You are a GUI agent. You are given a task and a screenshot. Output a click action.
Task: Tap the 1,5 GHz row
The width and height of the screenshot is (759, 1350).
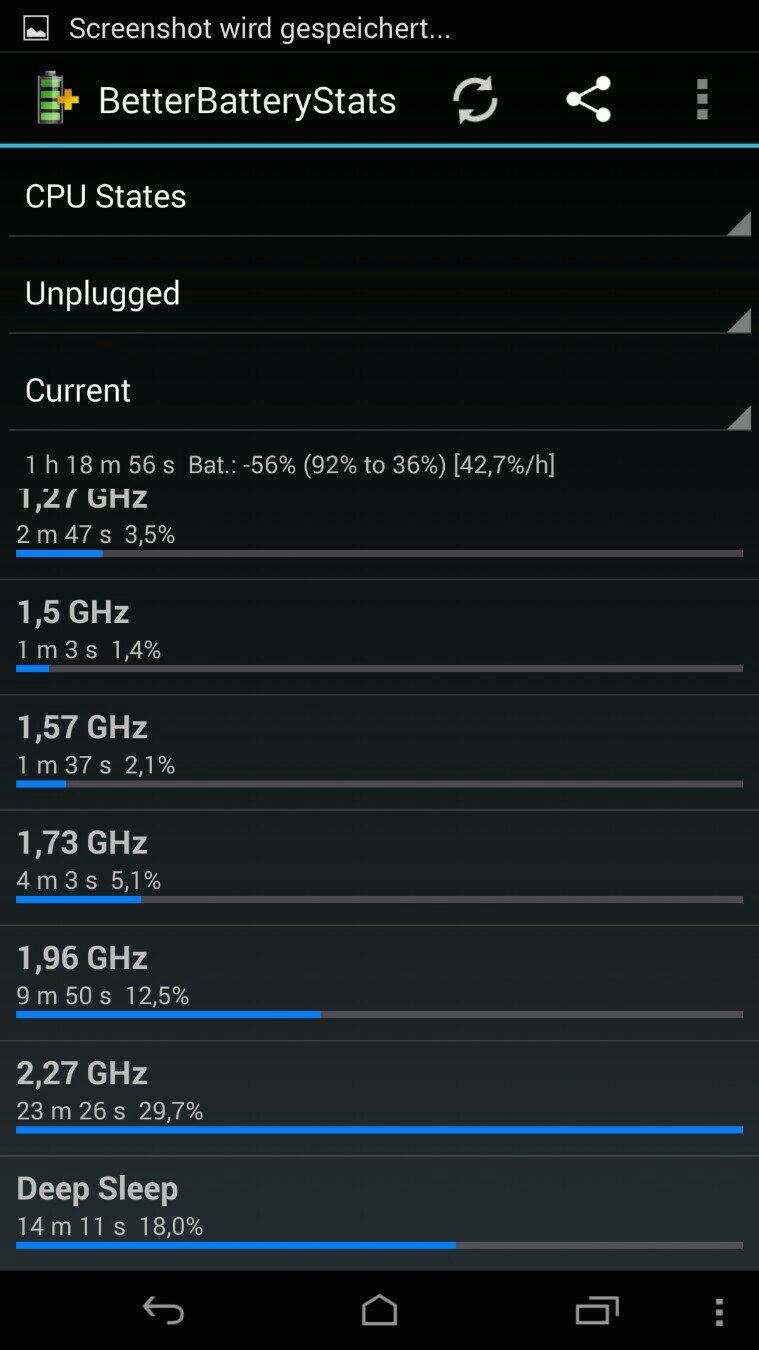tap(379, 637)
